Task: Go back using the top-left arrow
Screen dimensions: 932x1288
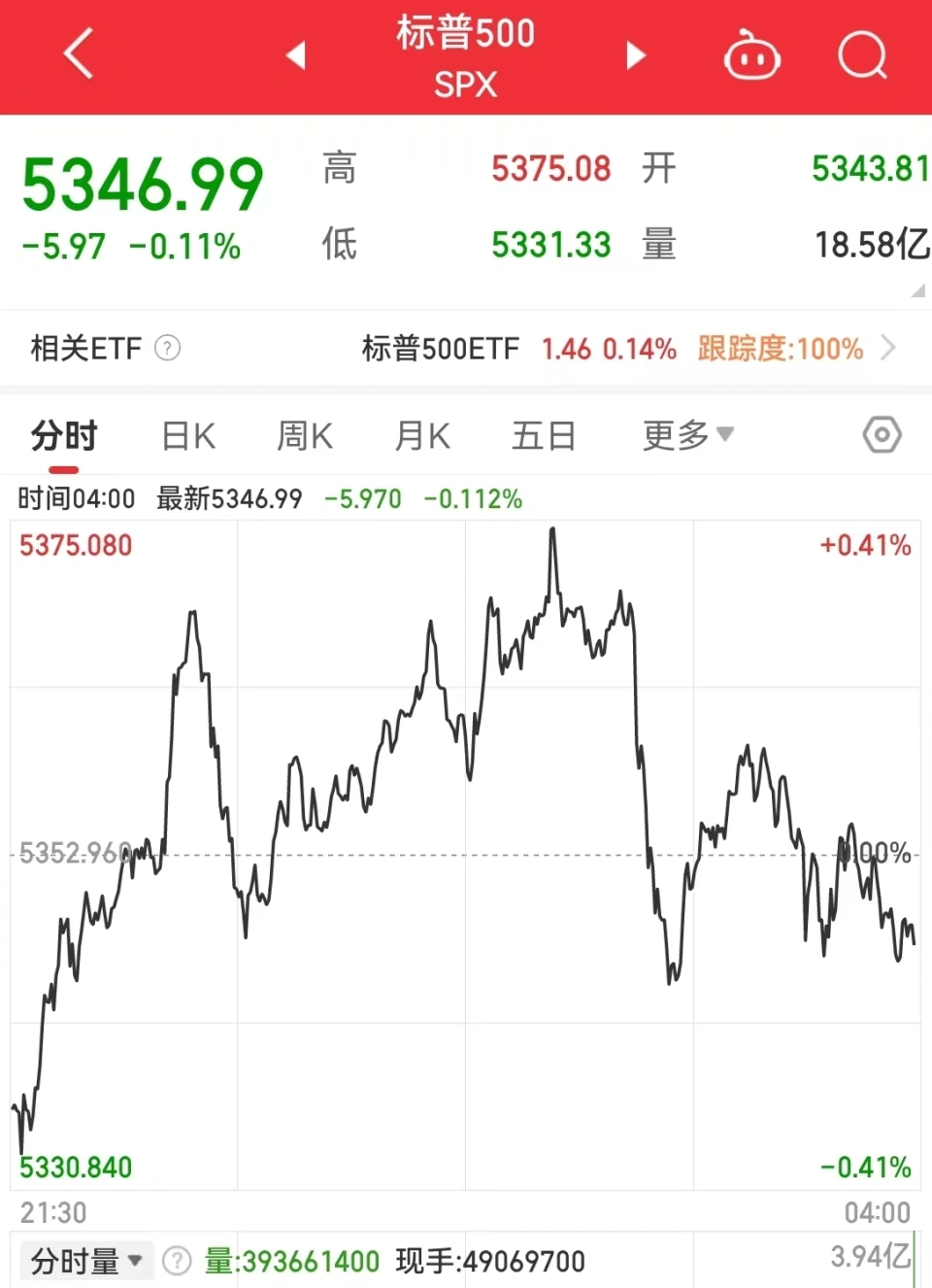Action: coord(79,53)
